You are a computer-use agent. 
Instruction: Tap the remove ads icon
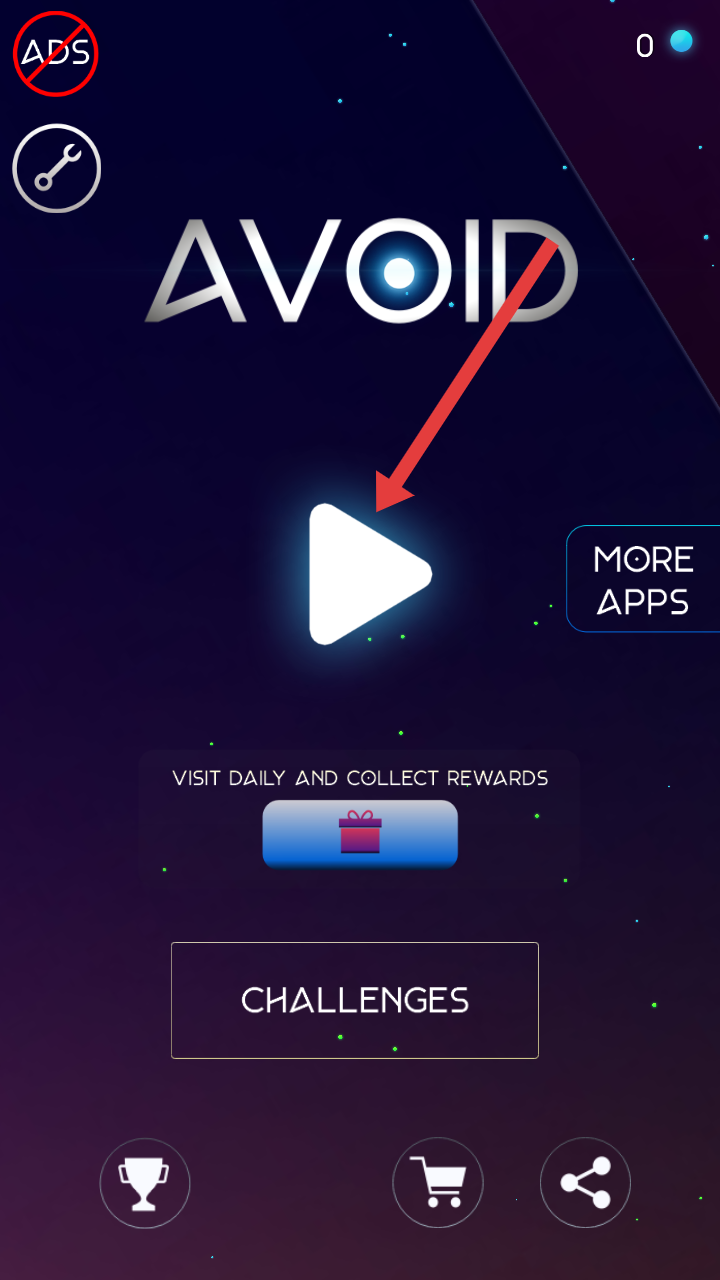(x=55, y=53)
